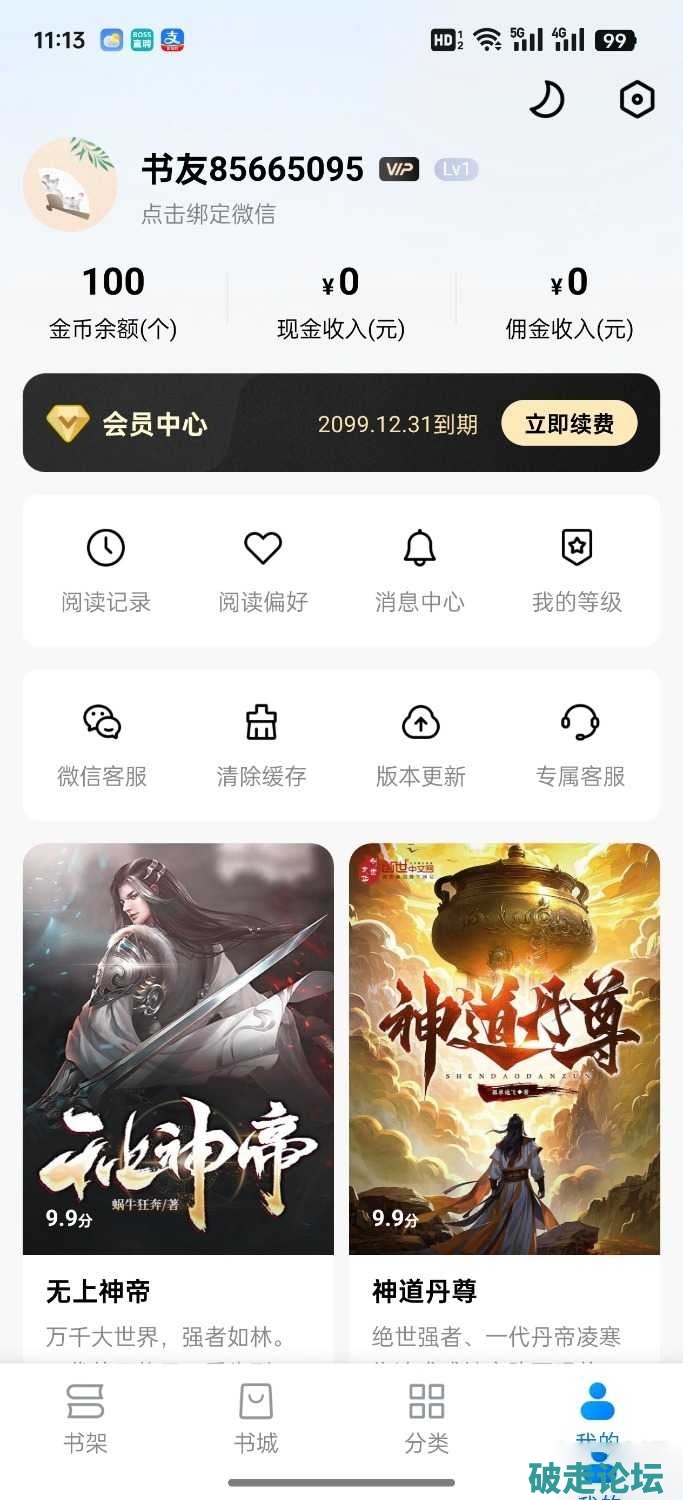Viewport: 683px width, 1500px height.
Task: Open 阅读记录 reading history
Action: pos(106,571)
